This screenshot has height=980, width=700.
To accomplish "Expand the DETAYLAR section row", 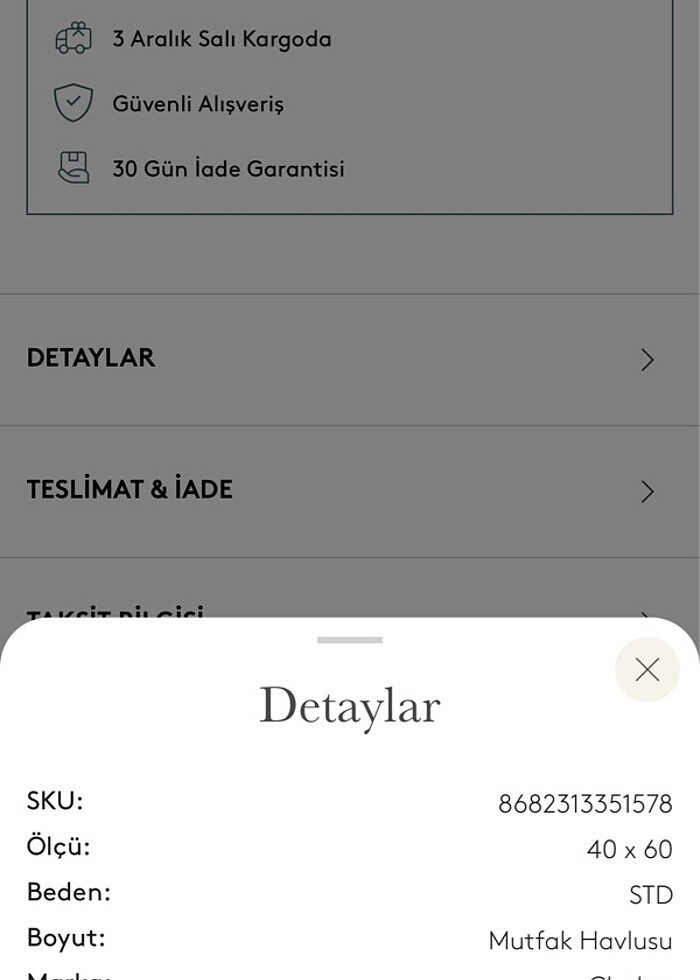I will click(349, 359).
